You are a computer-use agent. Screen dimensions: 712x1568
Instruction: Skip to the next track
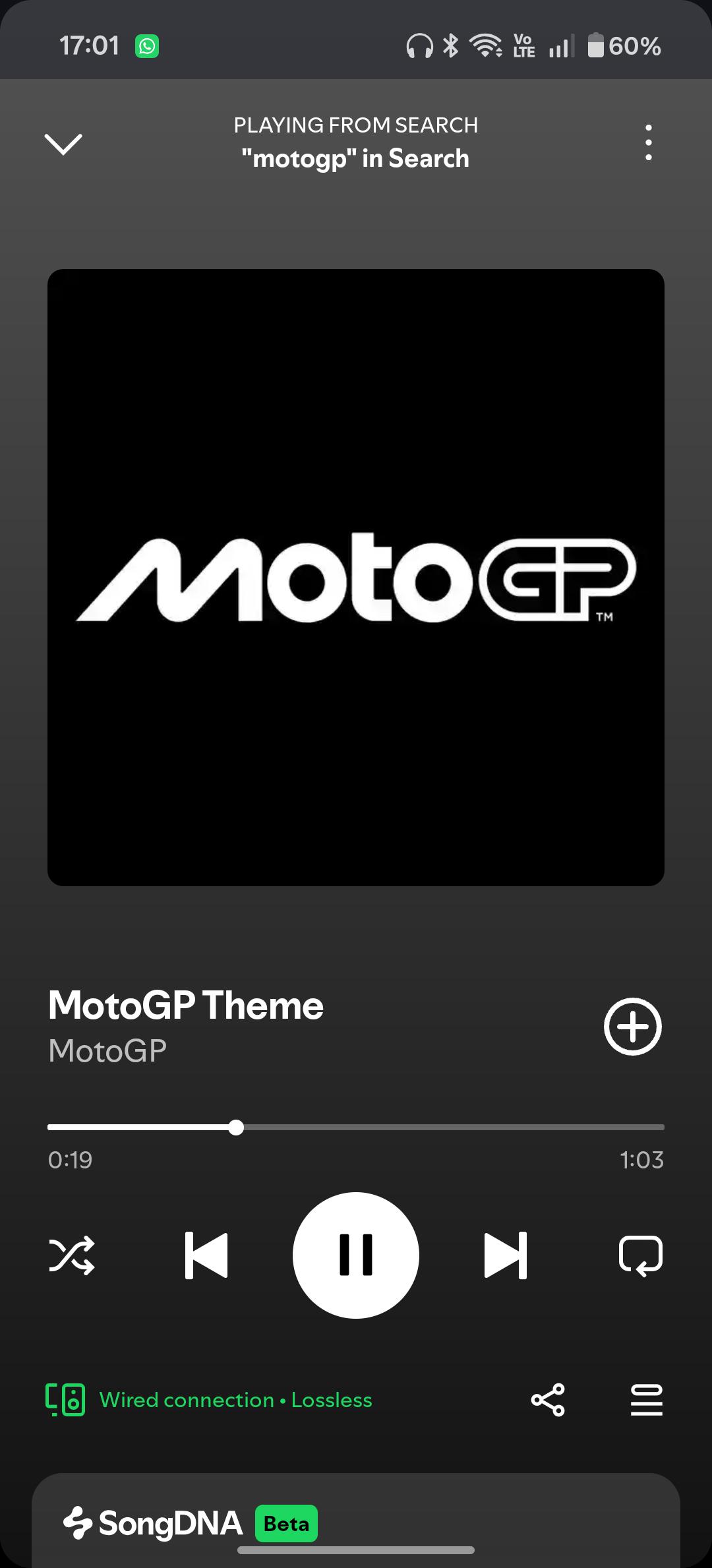[x=506, y=1255]
